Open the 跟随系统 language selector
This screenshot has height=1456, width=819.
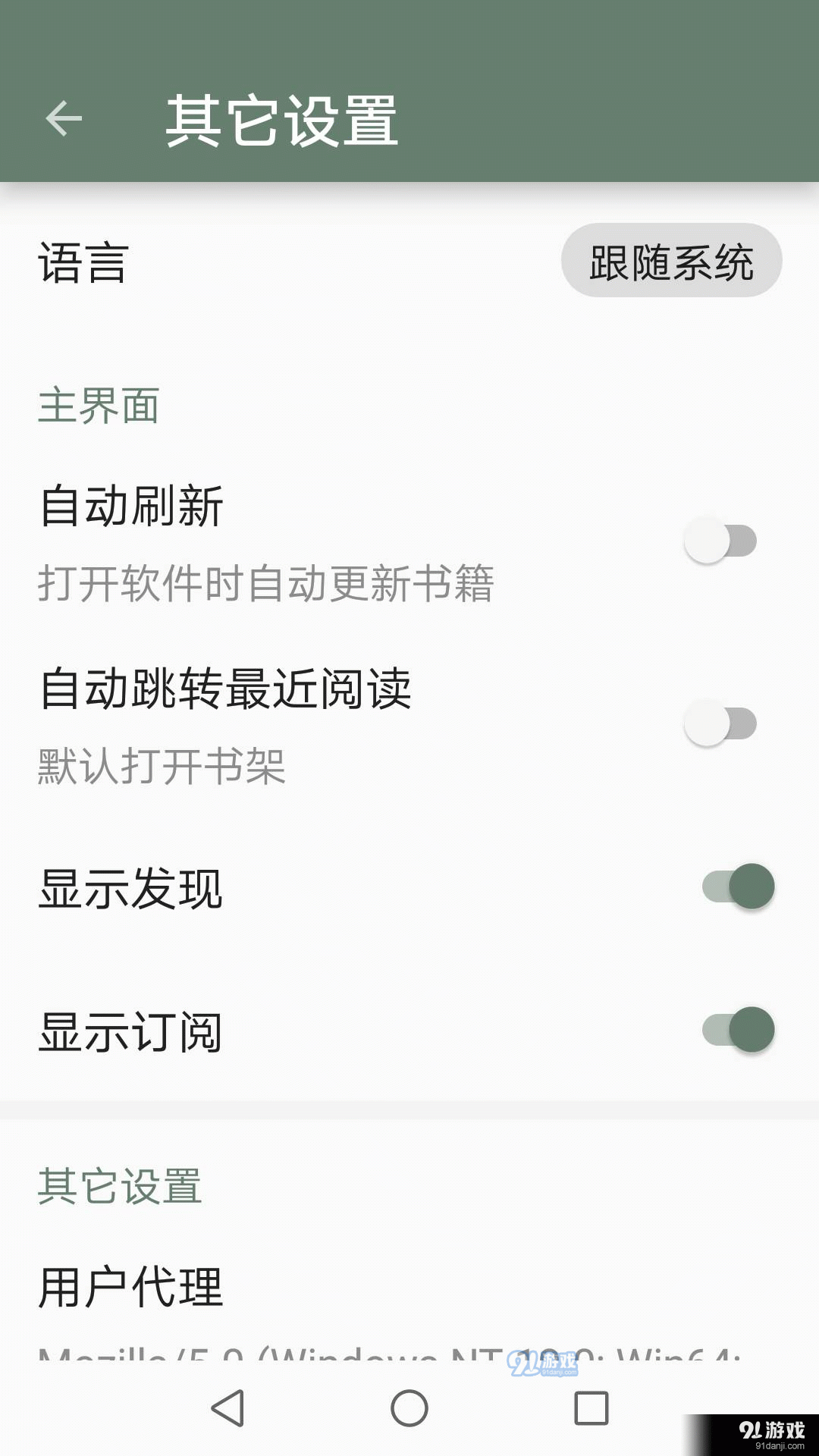coord(672,260)
